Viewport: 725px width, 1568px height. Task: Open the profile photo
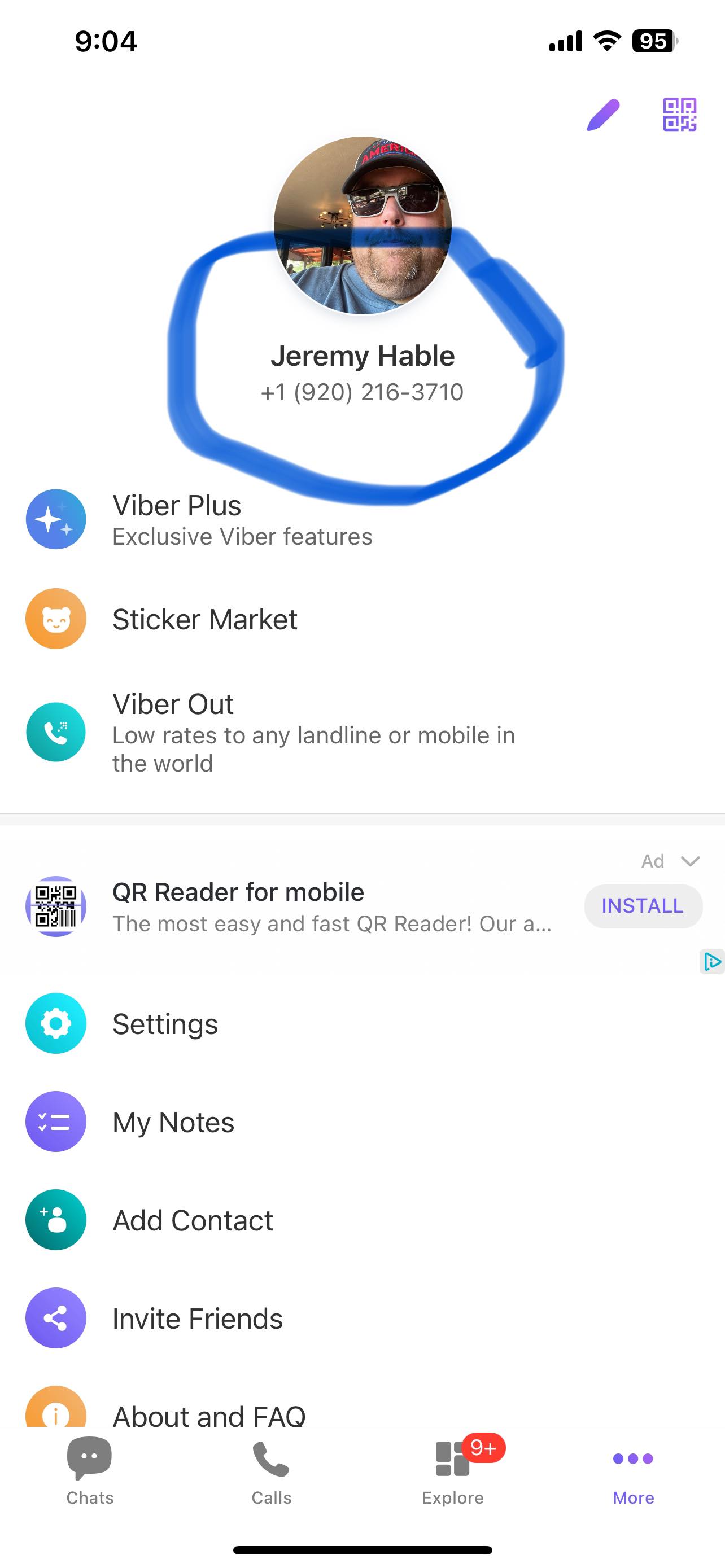point(363,226)
